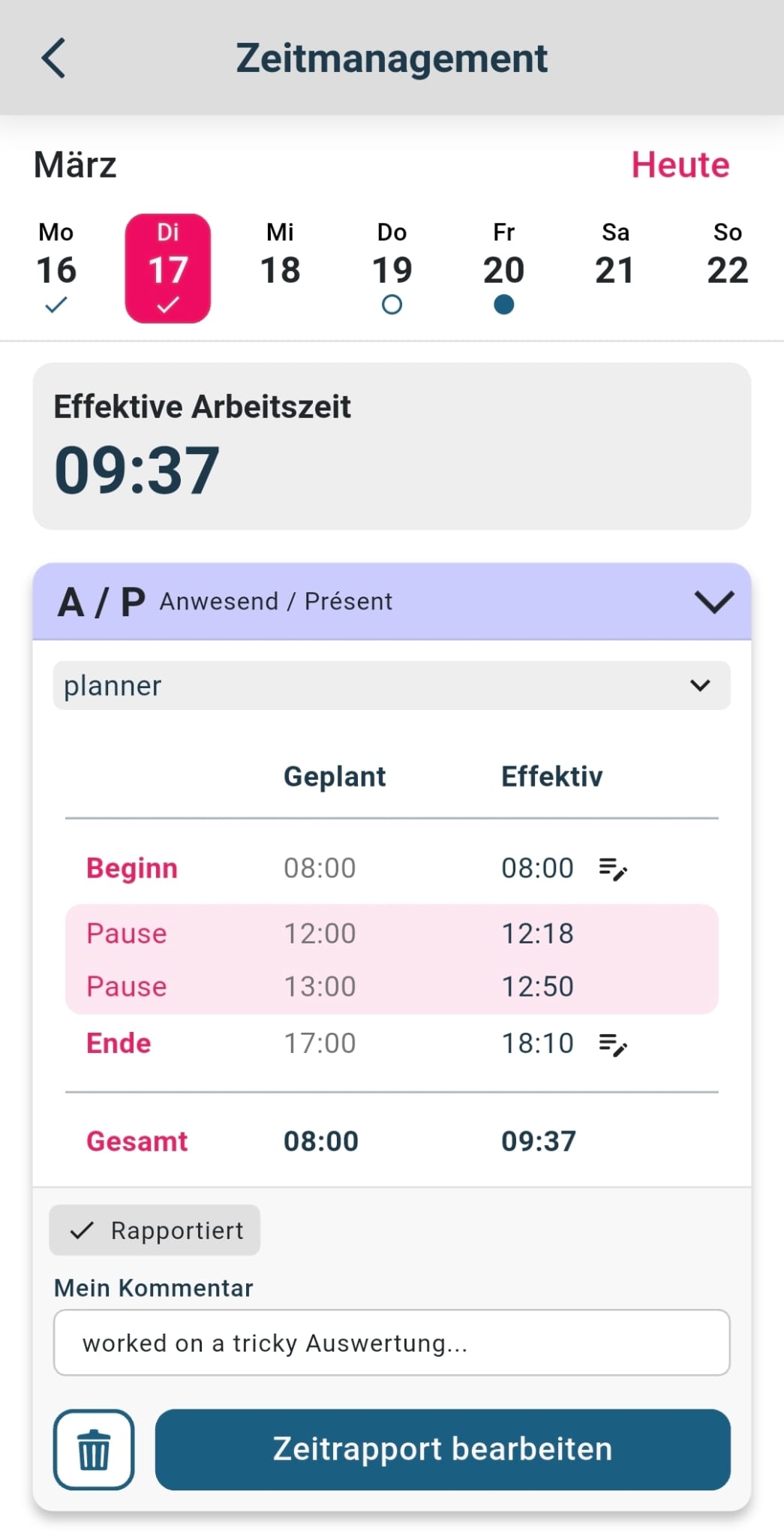Go back from Zeitmanagement
The image size is (784, 1537).
click(53, 59)
